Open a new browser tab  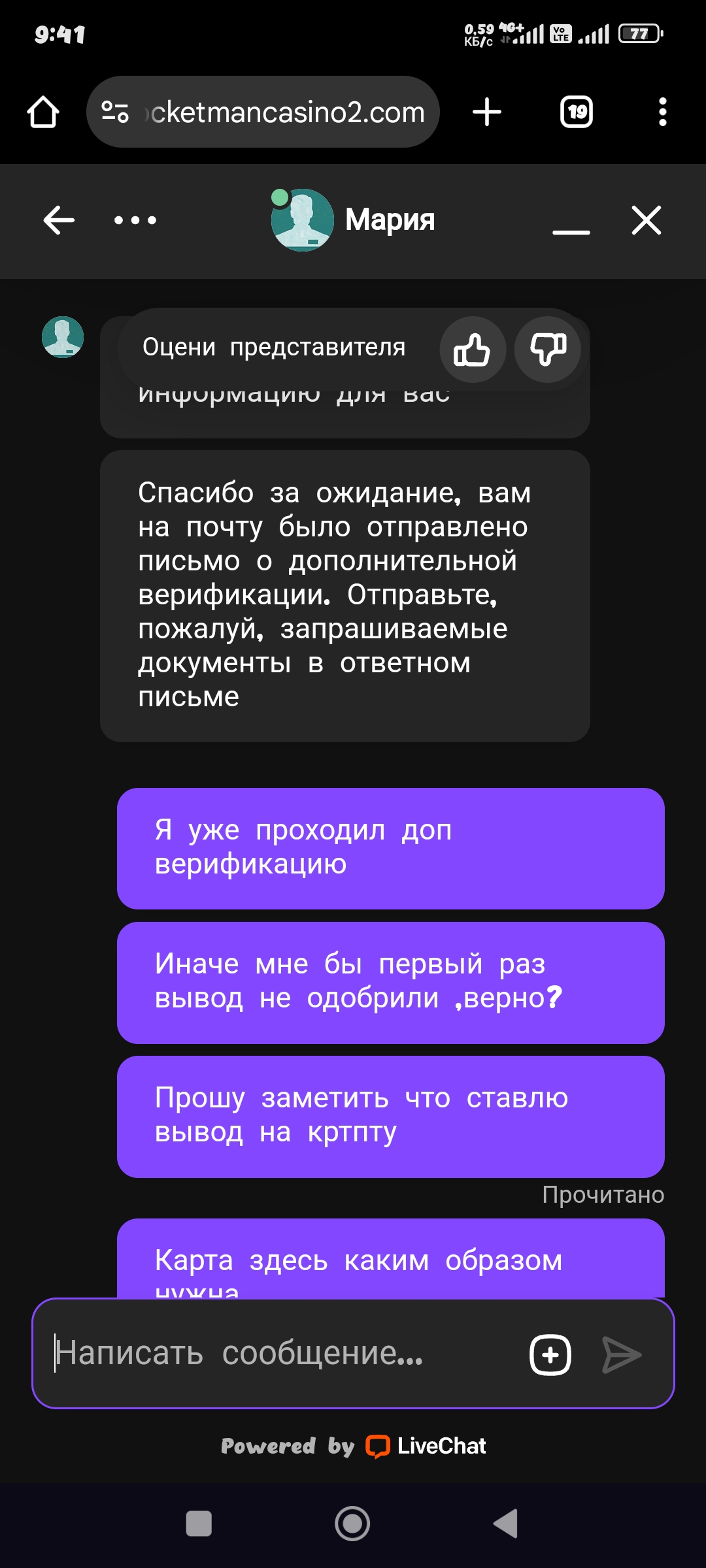487,112
